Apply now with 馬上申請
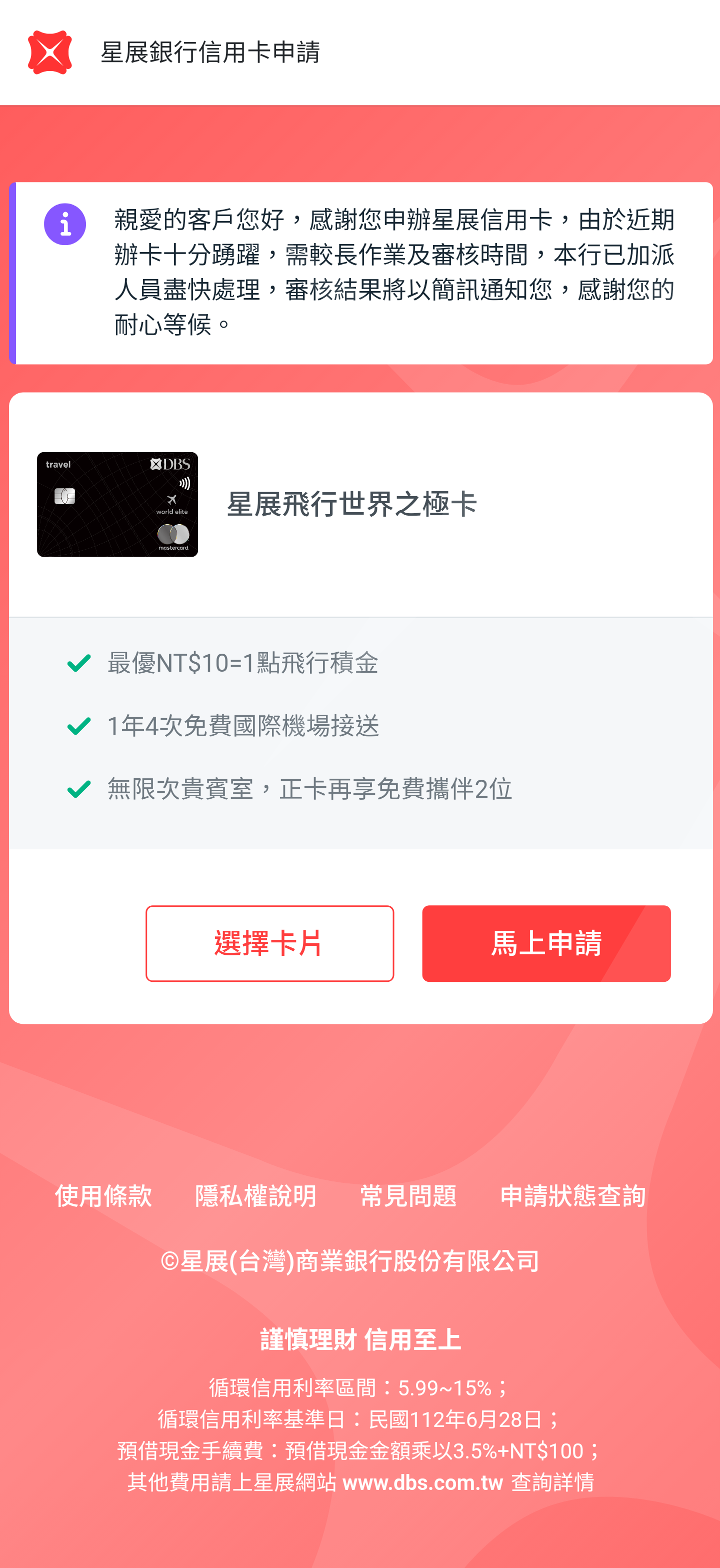 coord(546,943)
